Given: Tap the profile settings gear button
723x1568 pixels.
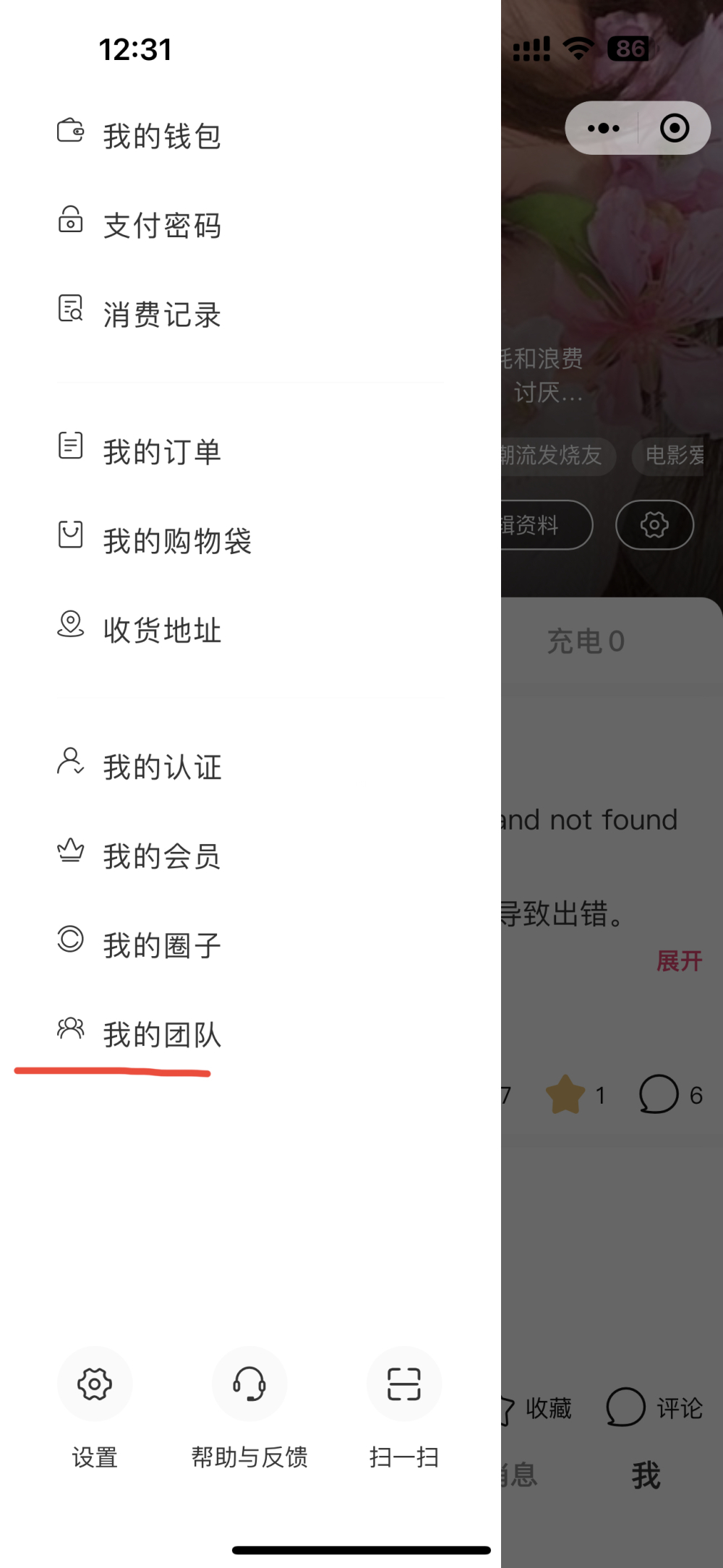Looking at the screenshot, I should tap(654, 525).
